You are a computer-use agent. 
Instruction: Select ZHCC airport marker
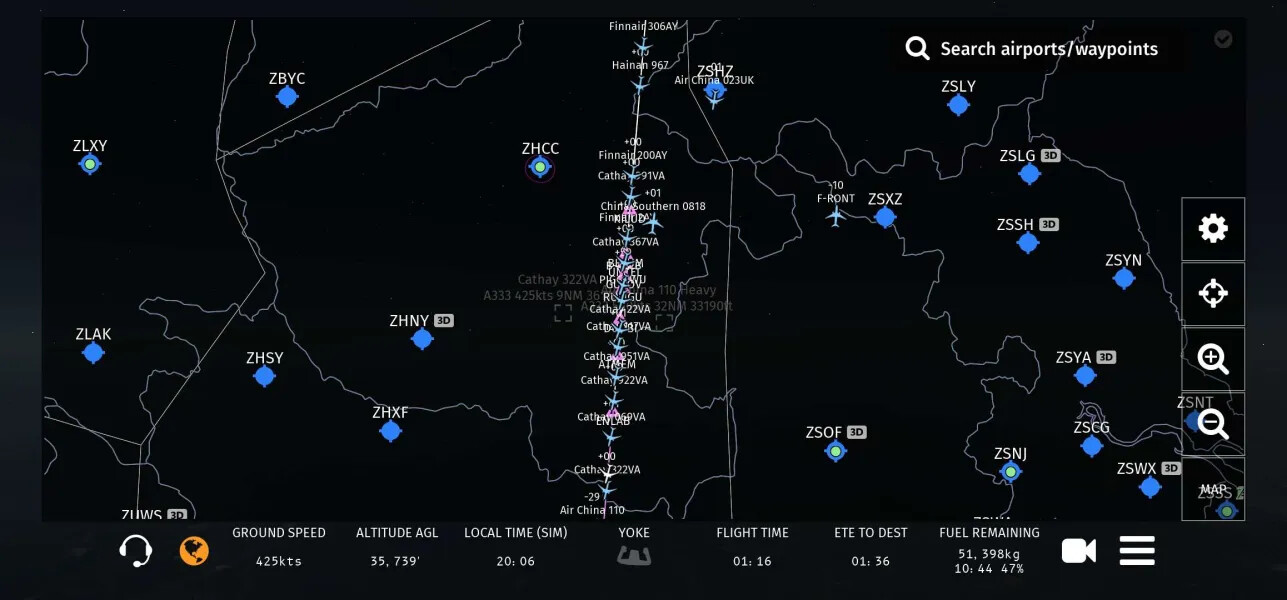tap(540, 167)
